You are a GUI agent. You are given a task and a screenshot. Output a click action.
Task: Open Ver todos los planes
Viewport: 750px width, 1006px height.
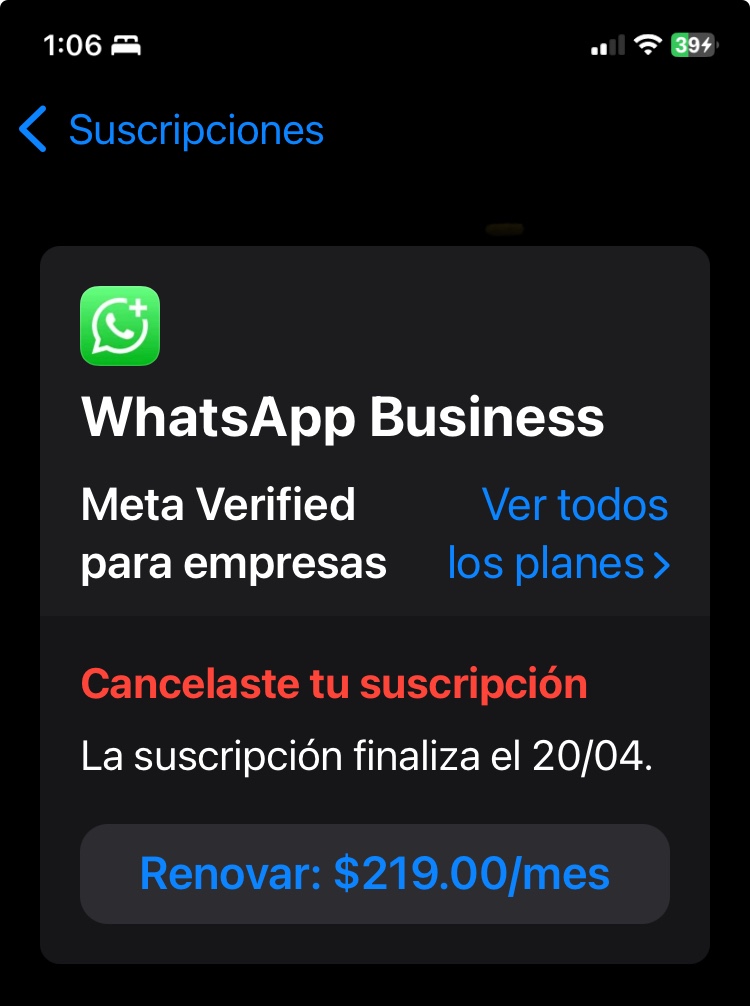pyautogui.click(x=560, y=534)
